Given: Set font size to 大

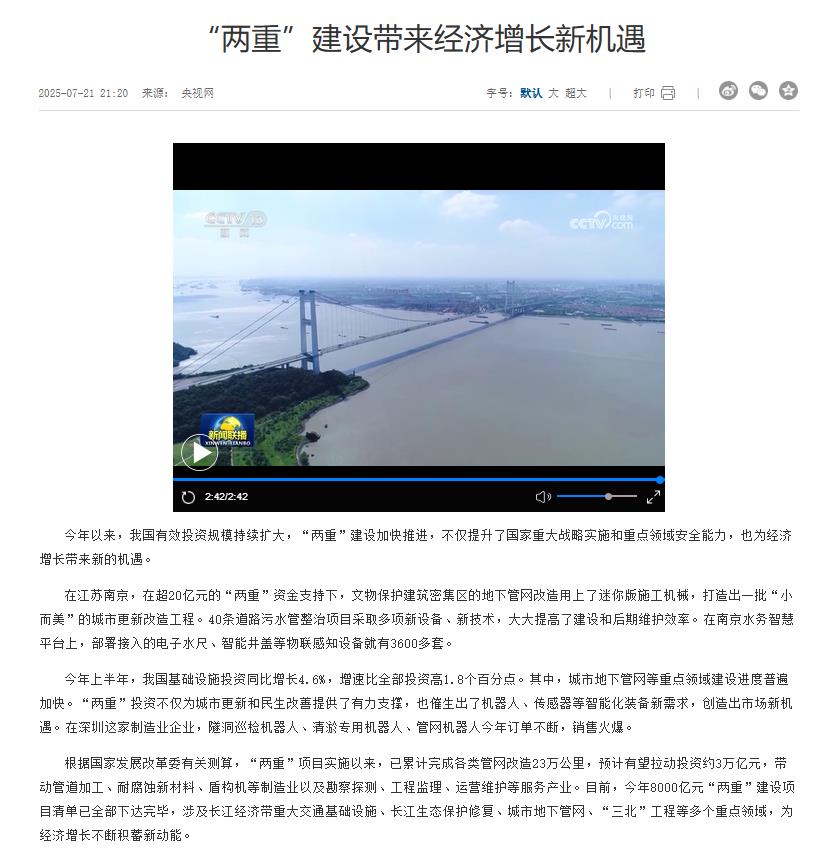Looking at the screenshot, I should [x=553, y=93].
